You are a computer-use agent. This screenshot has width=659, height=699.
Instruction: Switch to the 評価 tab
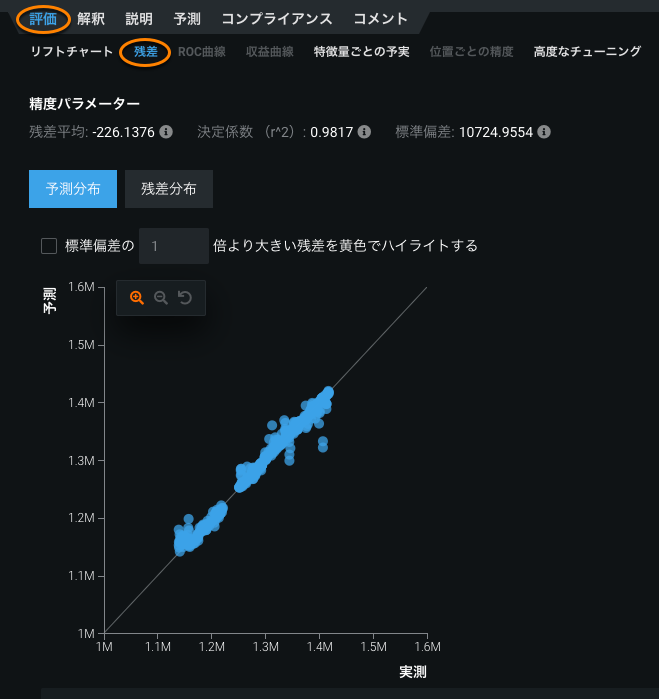pyautogui.click(x=43, y=18)
